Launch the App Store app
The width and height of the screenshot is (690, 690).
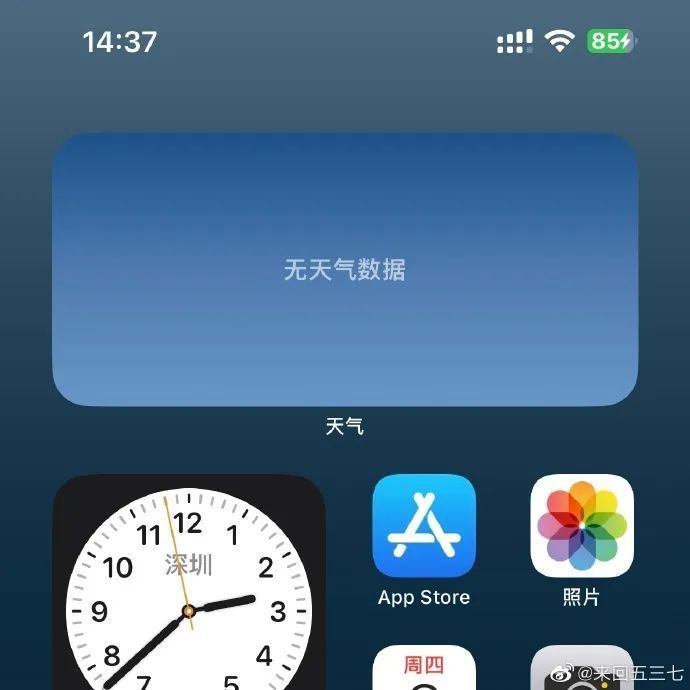pyautogui.click(x=424, y=526)
